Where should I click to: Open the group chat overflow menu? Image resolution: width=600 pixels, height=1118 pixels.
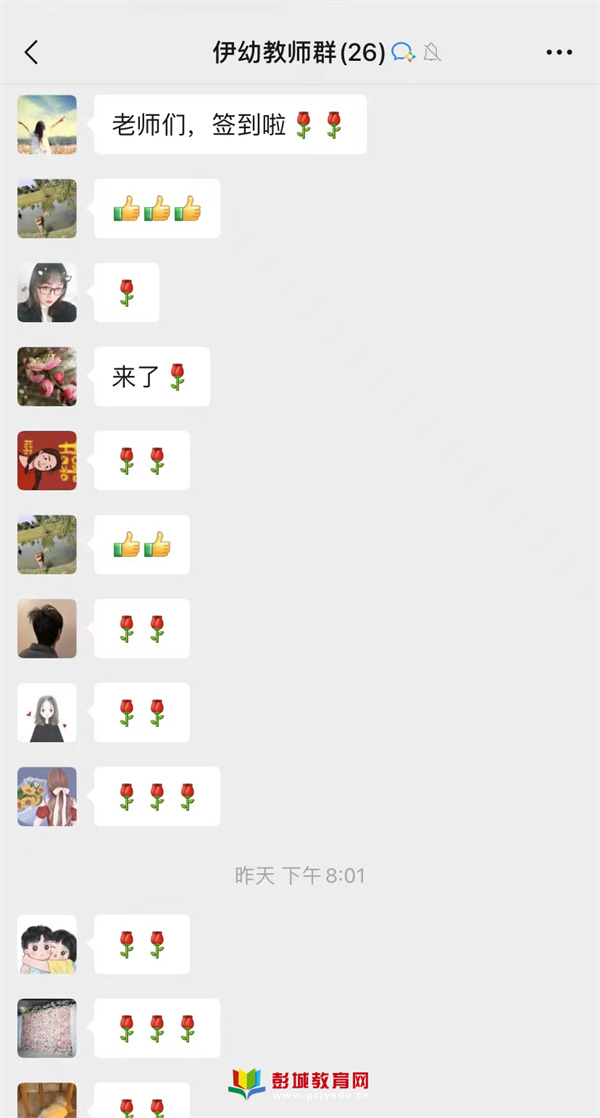click(559, 53)
